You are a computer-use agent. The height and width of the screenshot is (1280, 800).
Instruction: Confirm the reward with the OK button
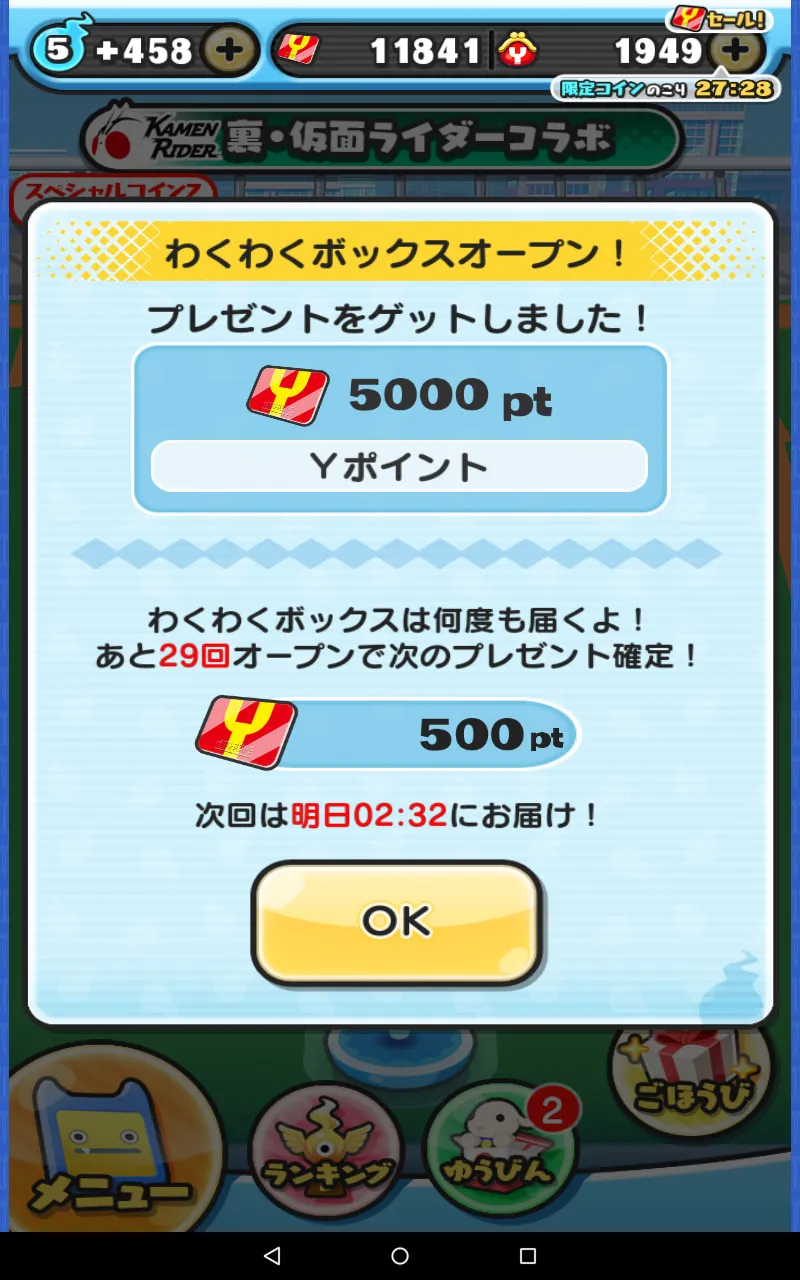[397, 923]
